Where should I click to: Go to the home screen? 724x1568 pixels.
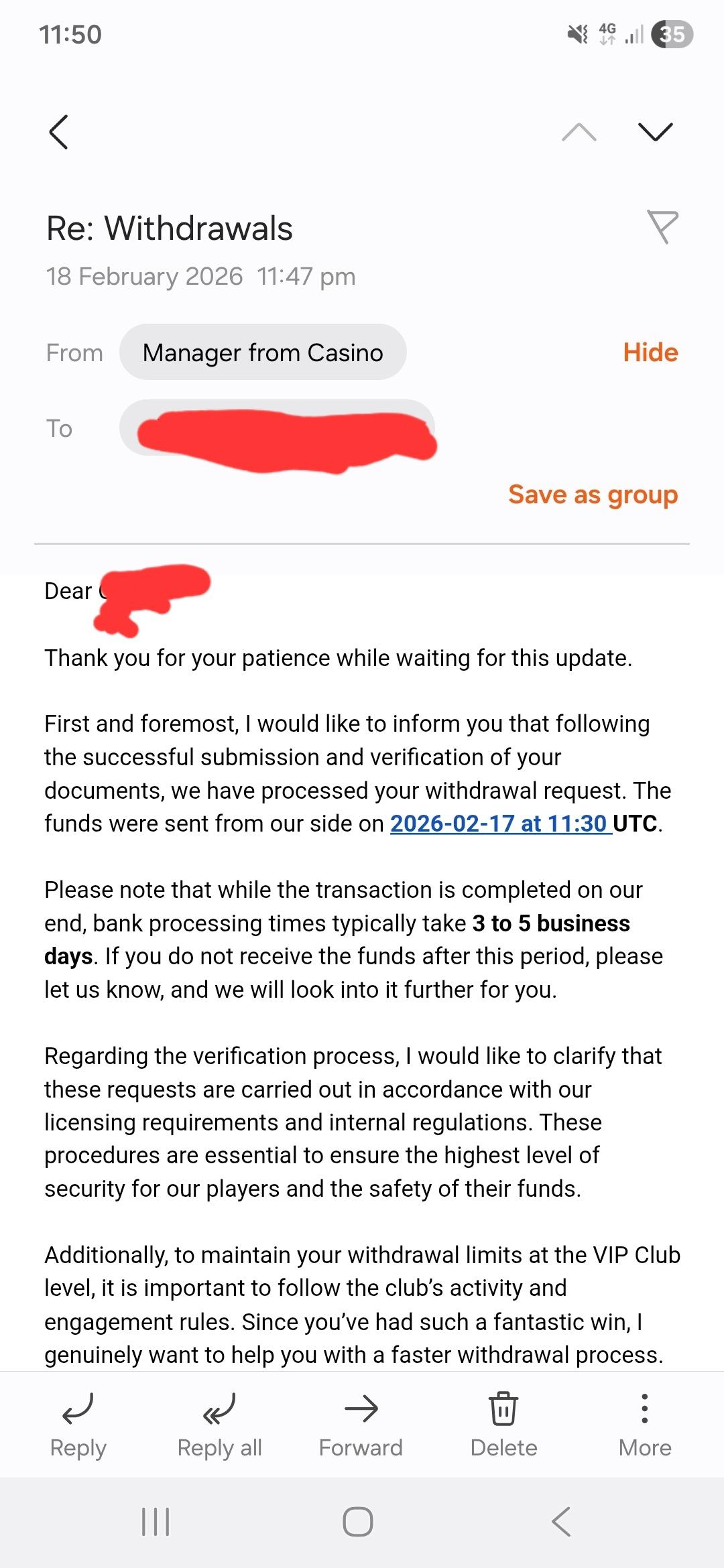358,1521
